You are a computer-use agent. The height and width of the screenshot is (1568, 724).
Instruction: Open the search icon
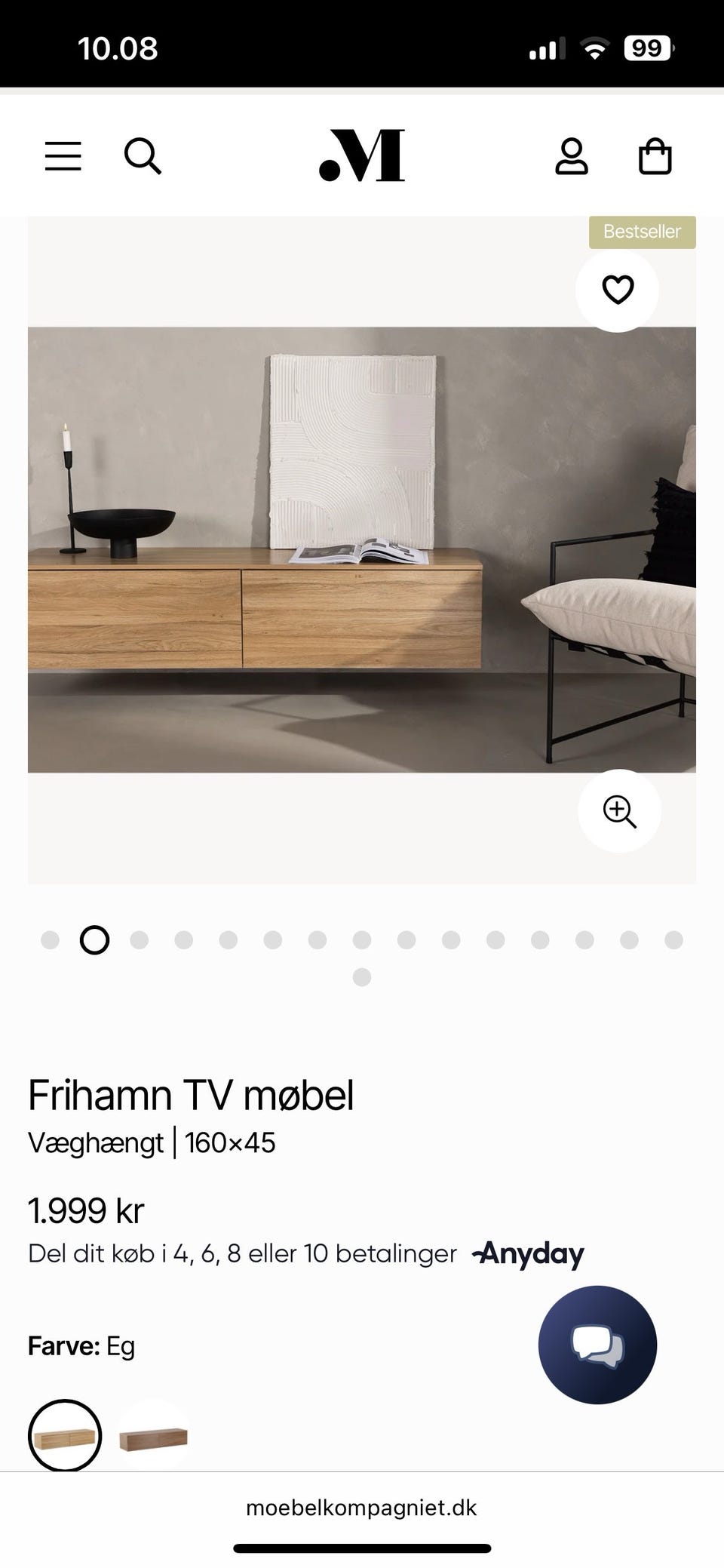[143, 156]
